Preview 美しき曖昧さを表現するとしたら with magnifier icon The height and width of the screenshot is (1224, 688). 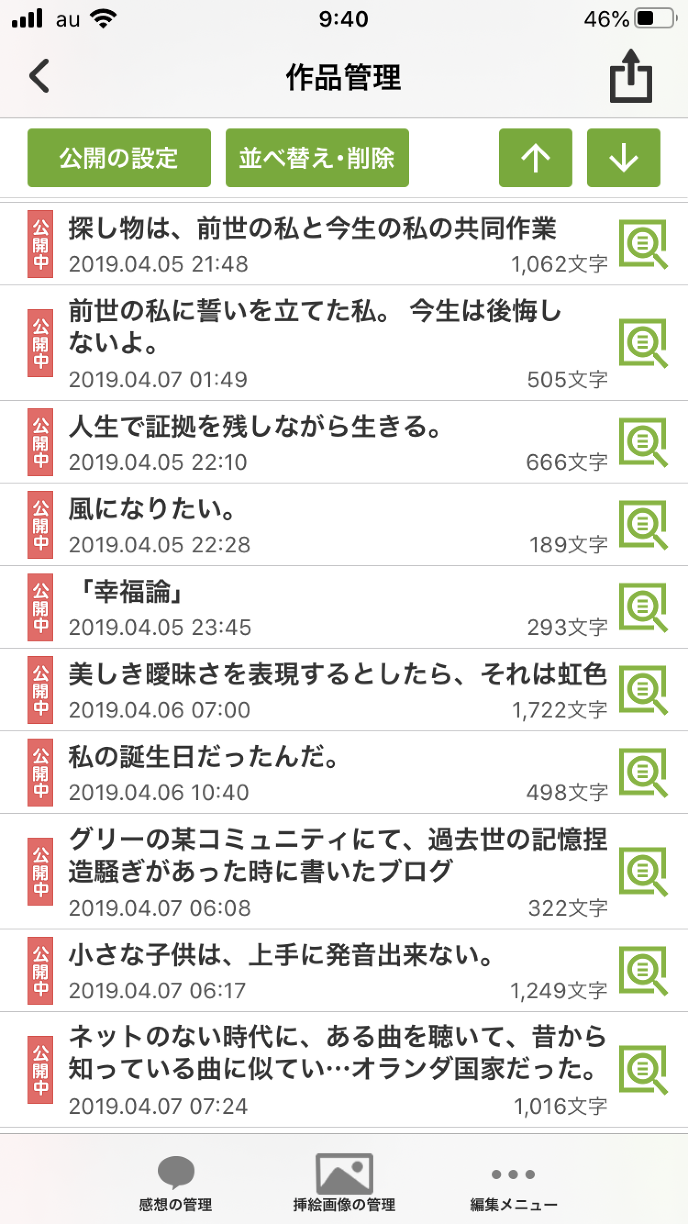tap(642, 690)
